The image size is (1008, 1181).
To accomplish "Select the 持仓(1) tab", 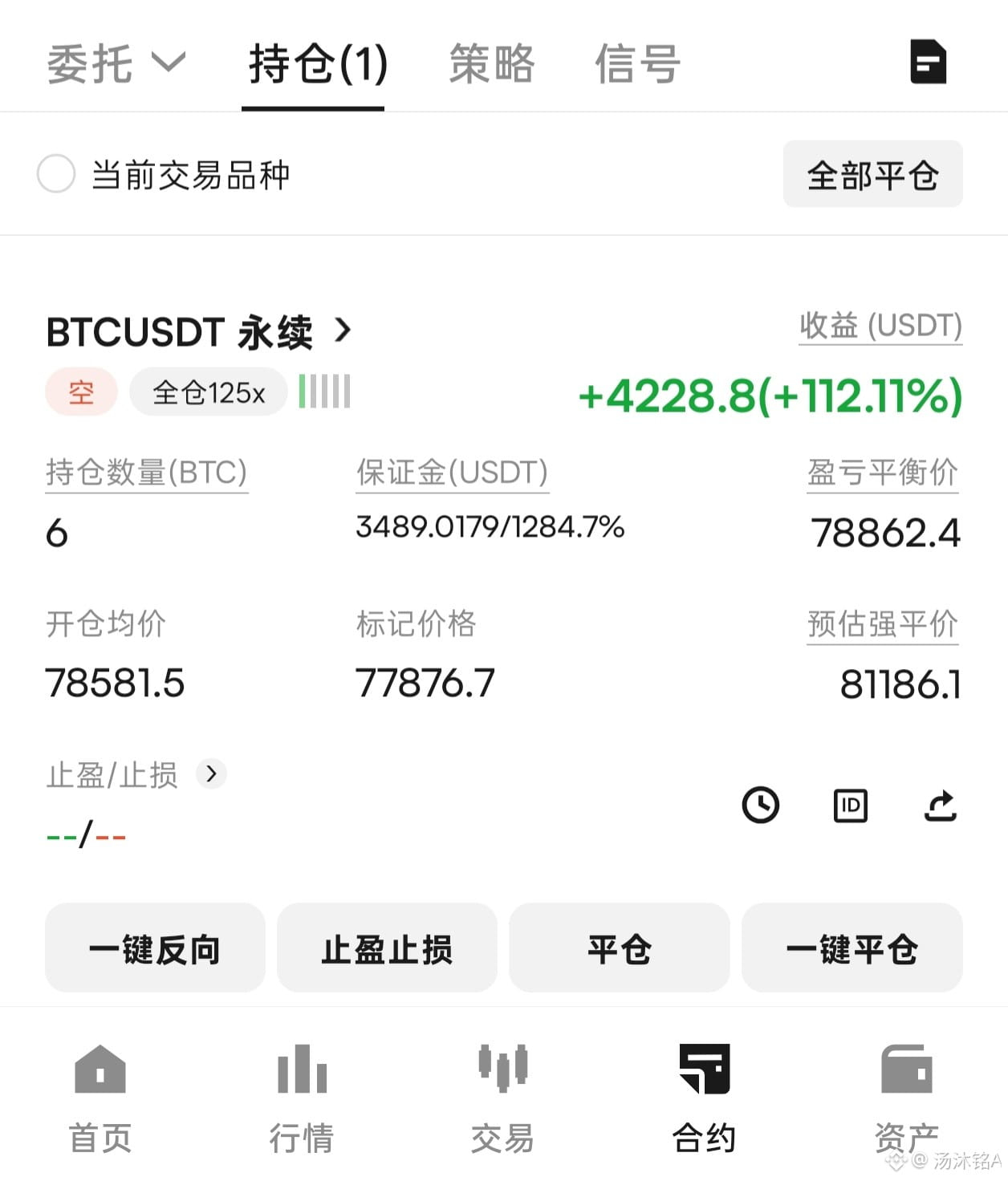I will [x=318, y=64].
